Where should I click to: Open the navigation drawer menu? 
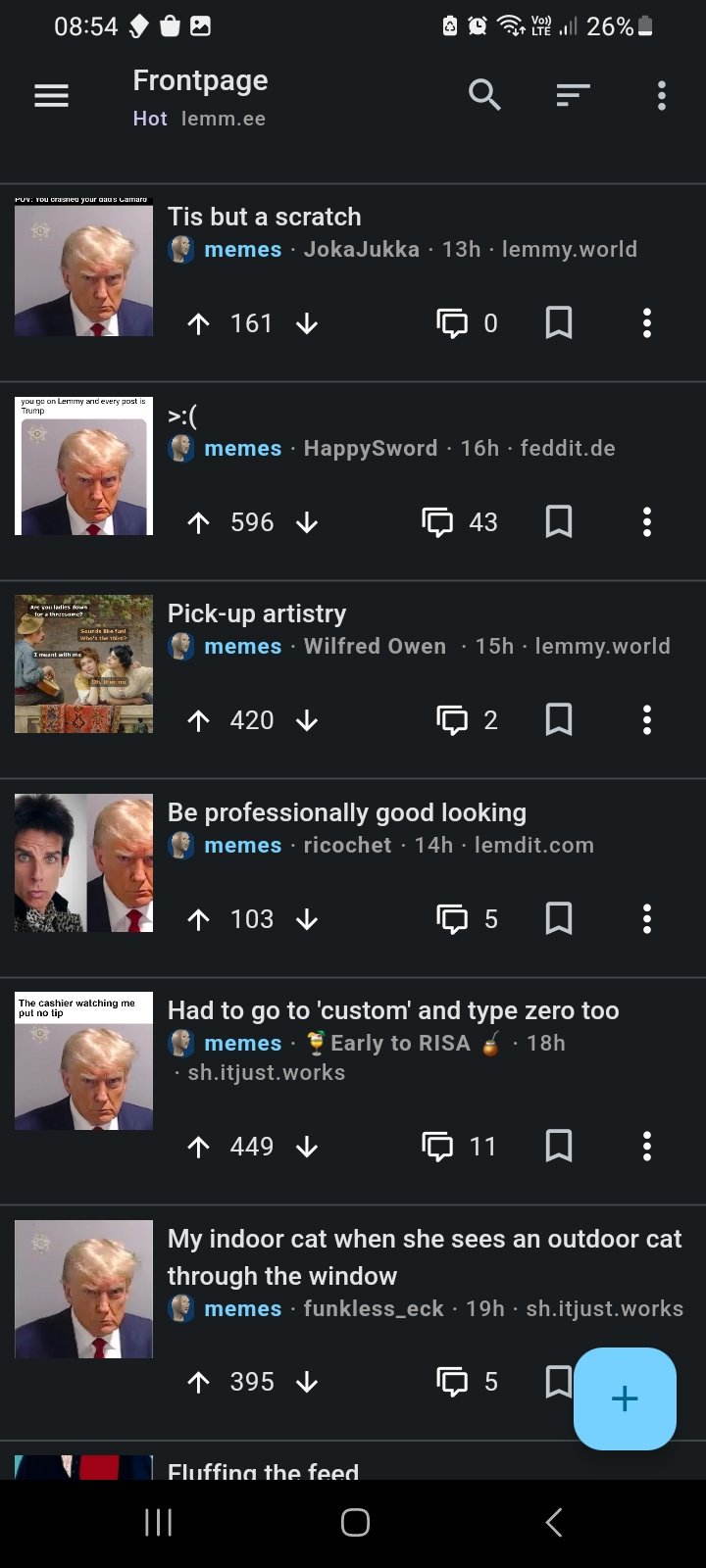coord(51,95)
